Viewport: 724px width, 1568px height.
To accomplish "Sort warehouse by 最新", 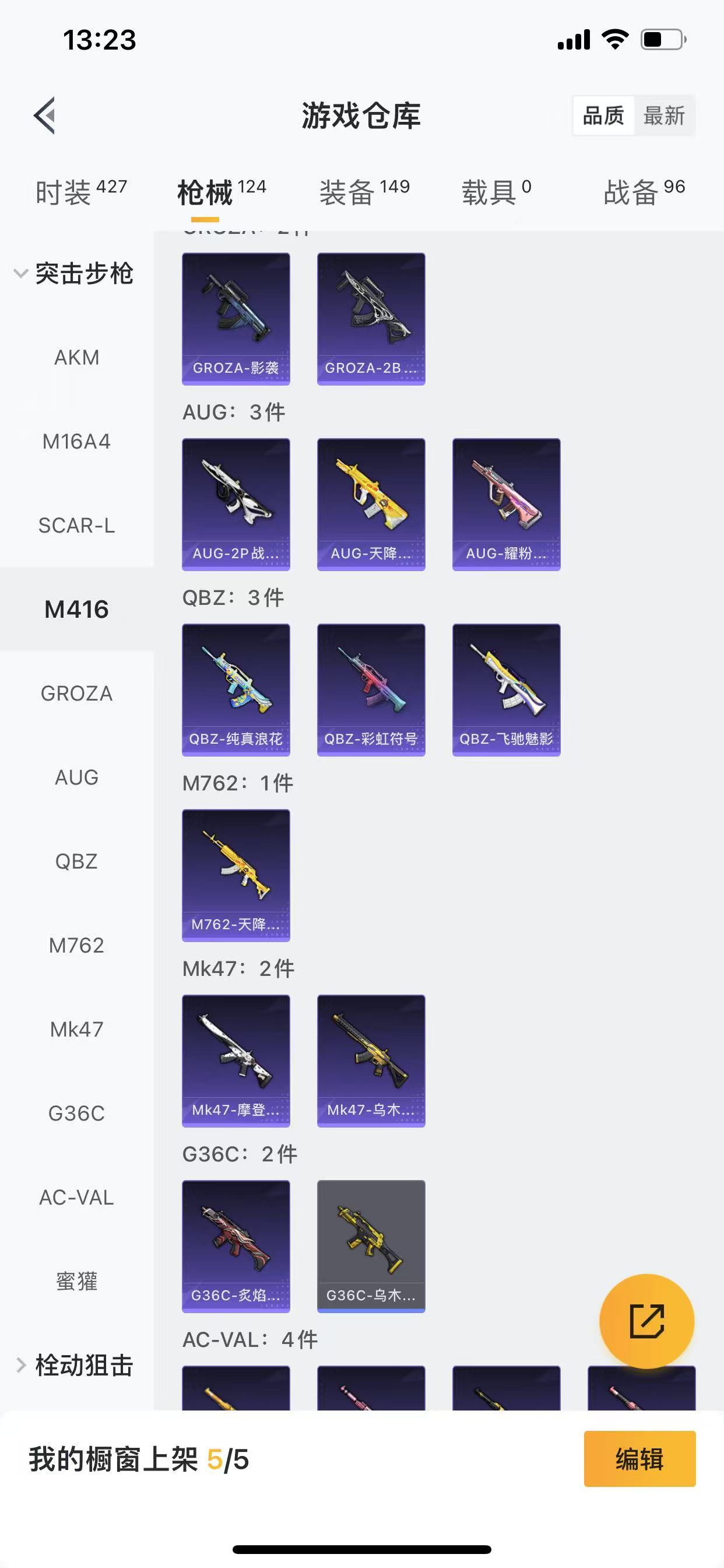I will click(664, 116).
